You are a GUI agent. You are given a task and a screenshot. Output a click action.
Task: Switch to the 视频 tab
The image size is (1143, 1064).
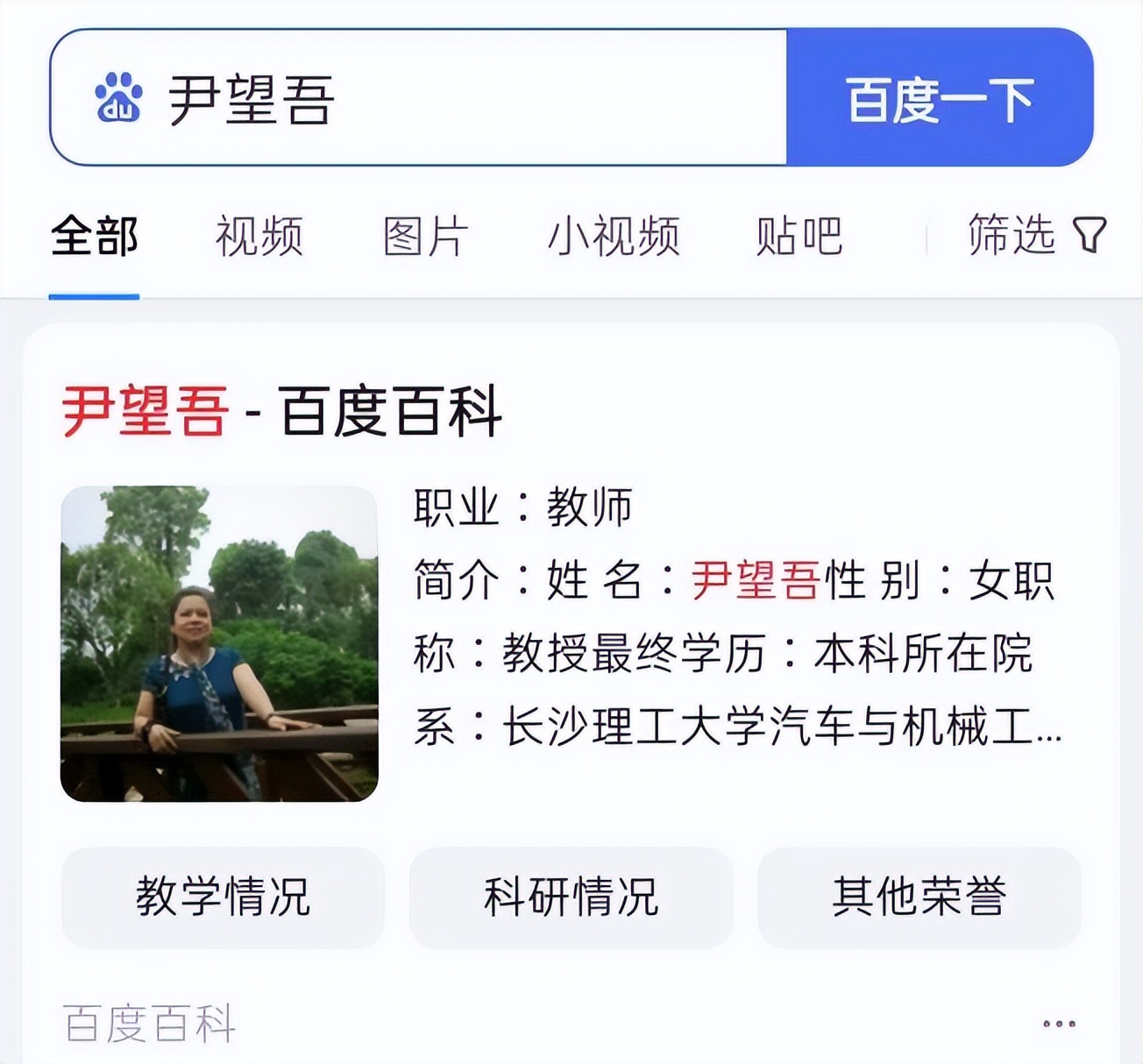click(x=259, y=236)
